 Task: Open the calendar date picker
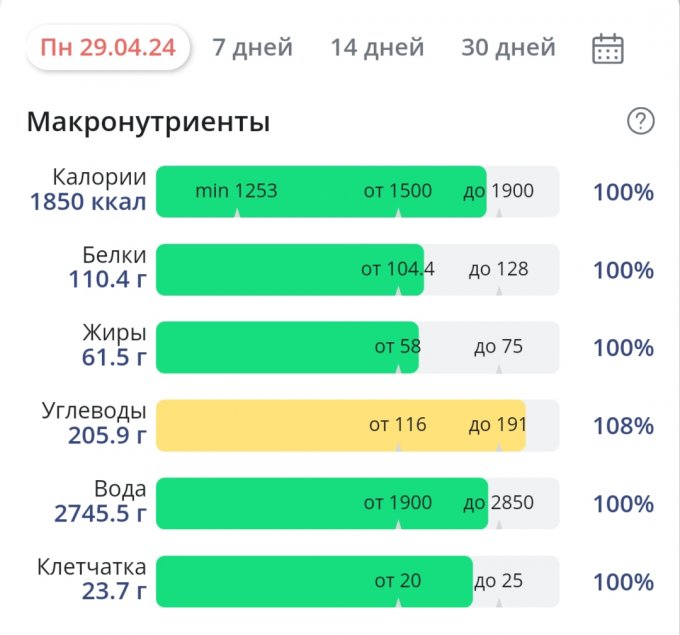(x=608, y=48)
